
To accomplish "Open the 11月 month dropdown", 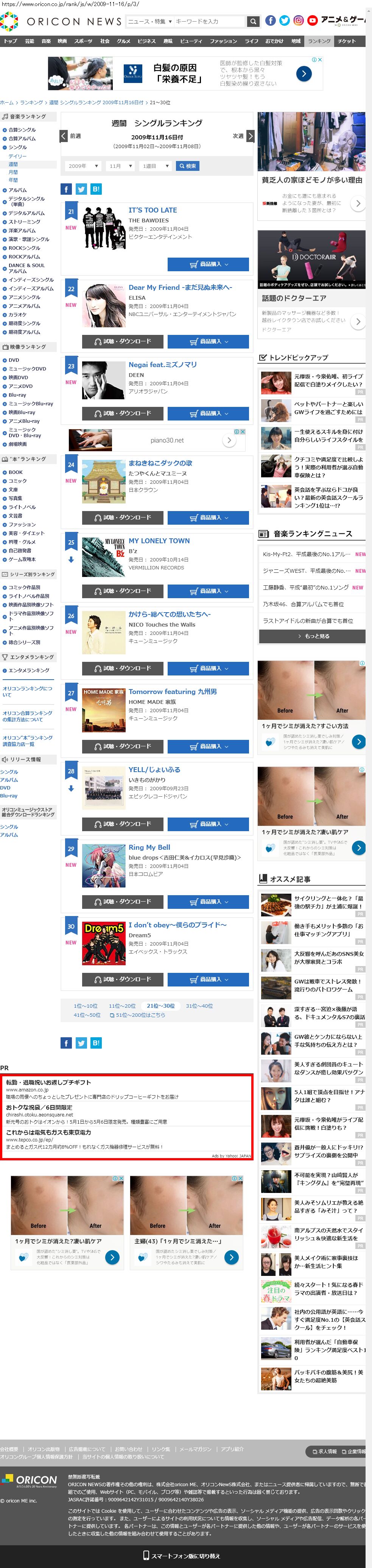I will pos(120,166).
